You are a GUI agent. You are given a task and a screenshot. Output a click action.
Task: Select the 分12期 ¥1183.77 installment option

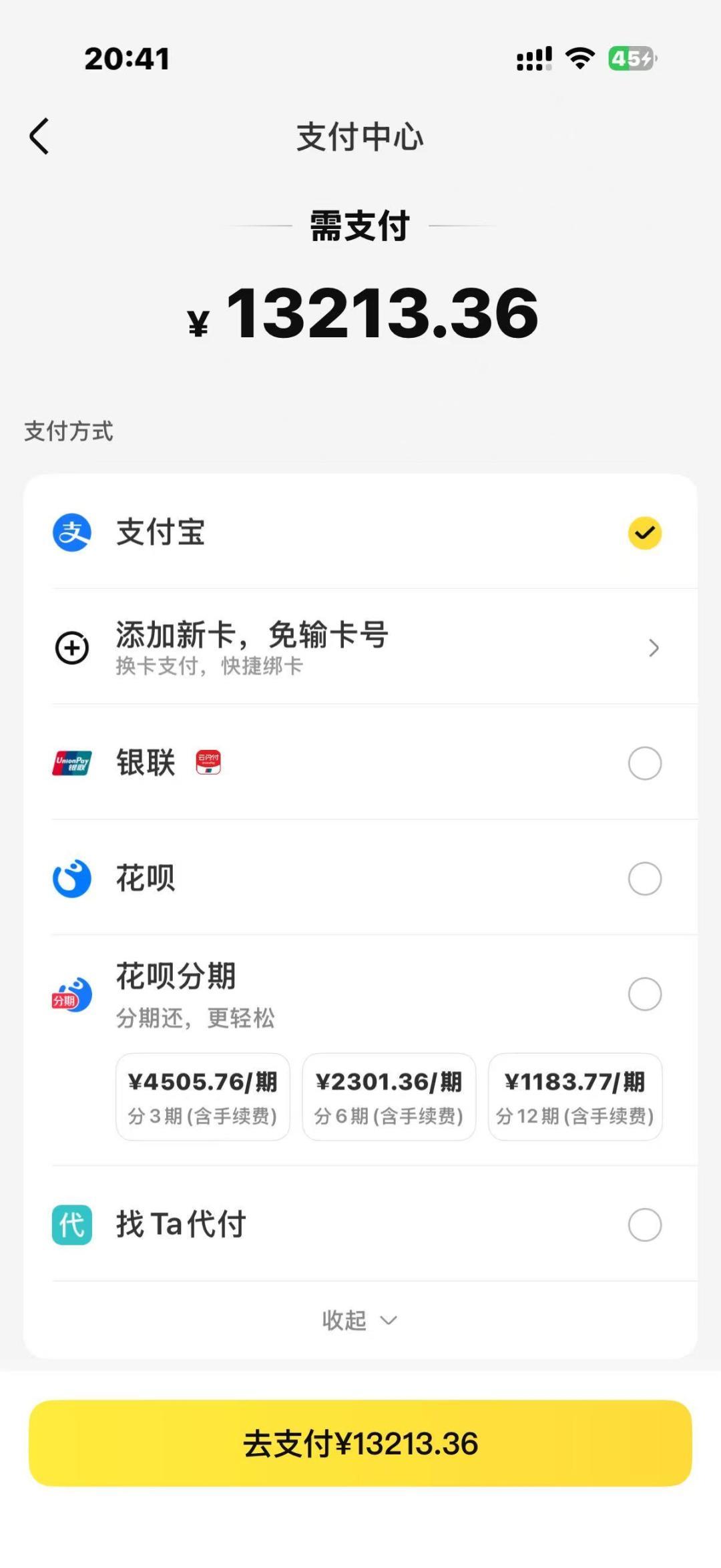[574, 1097]
